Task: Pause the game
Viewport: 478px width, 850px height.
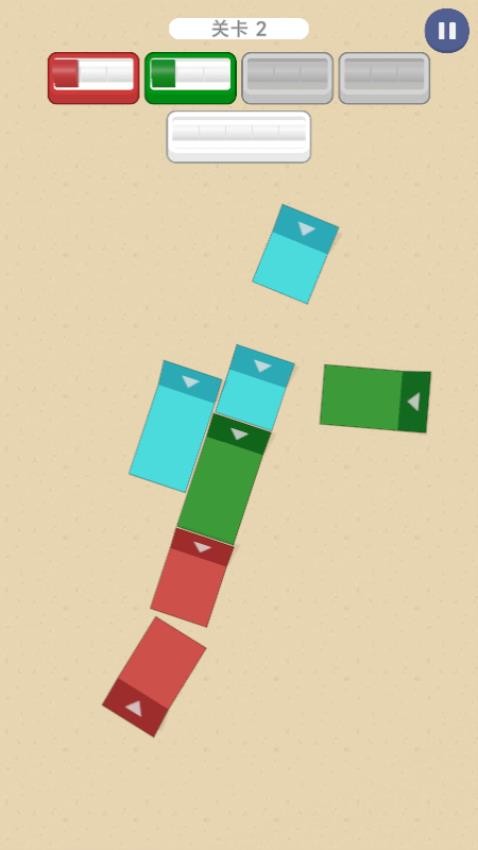Action: (x=447, y=30)
